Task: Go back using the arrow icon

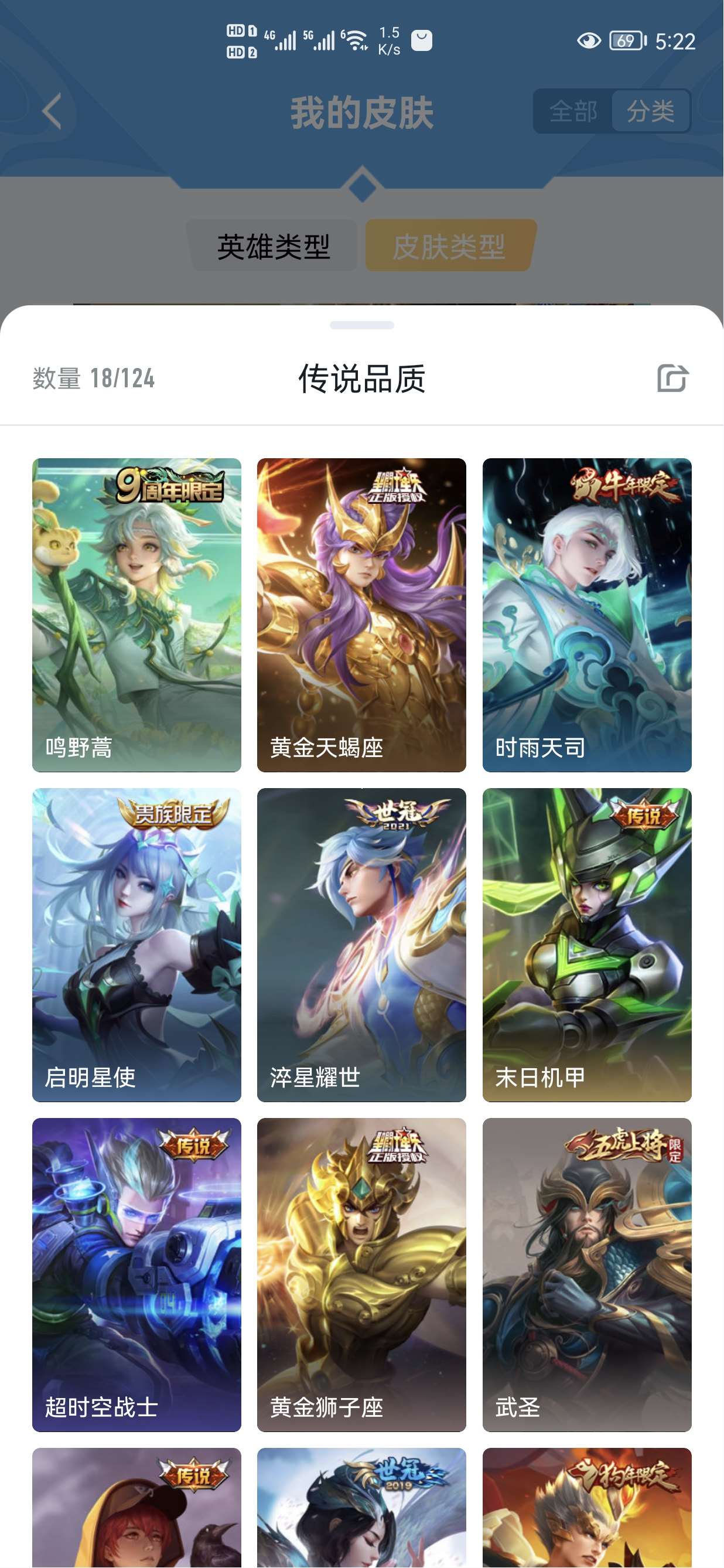Action: coord(53,111)
